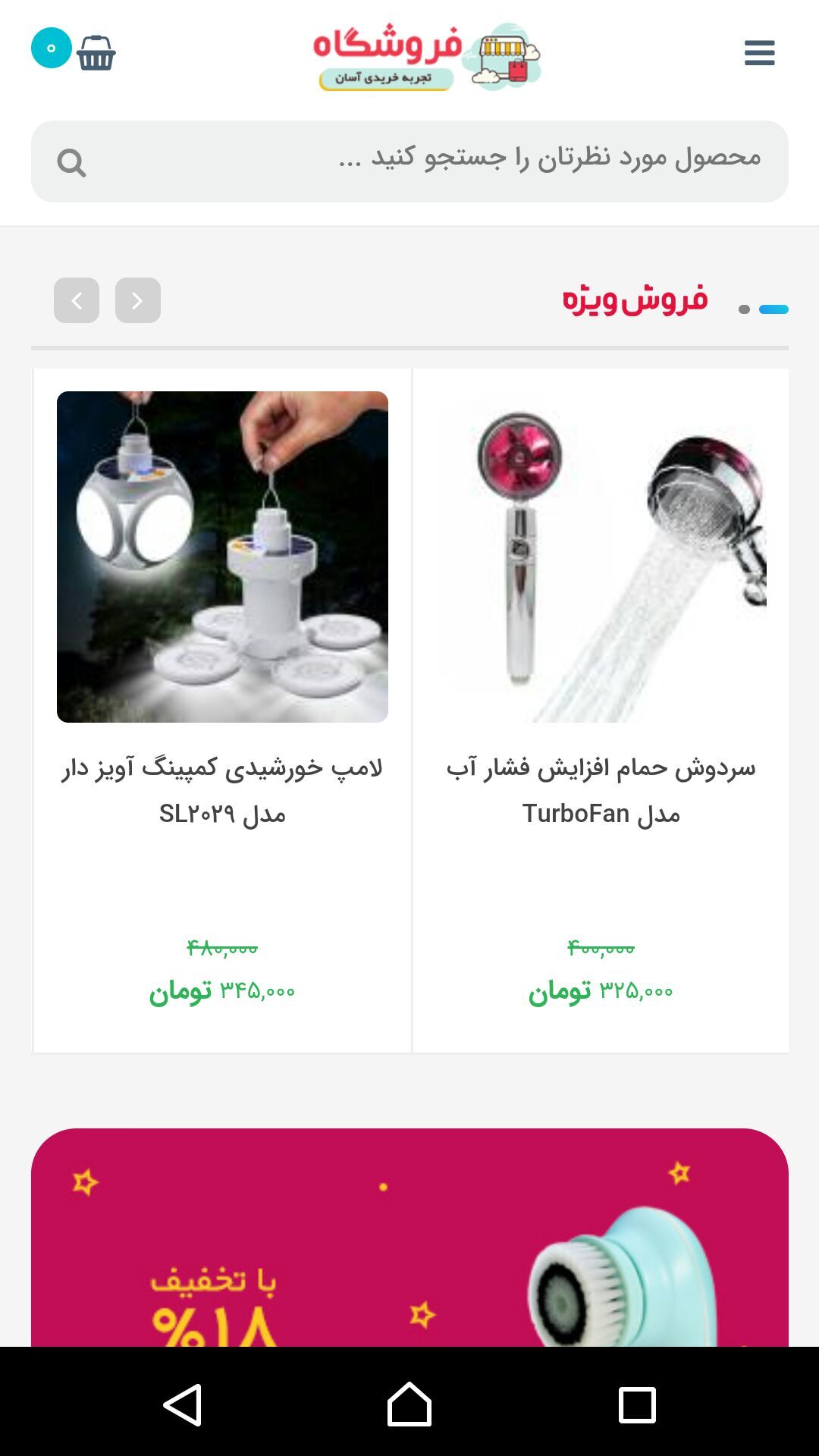Open the SL2029 solar camping lamp
The height and width of the screenshot is (1456, 819).
click(222, 557)
